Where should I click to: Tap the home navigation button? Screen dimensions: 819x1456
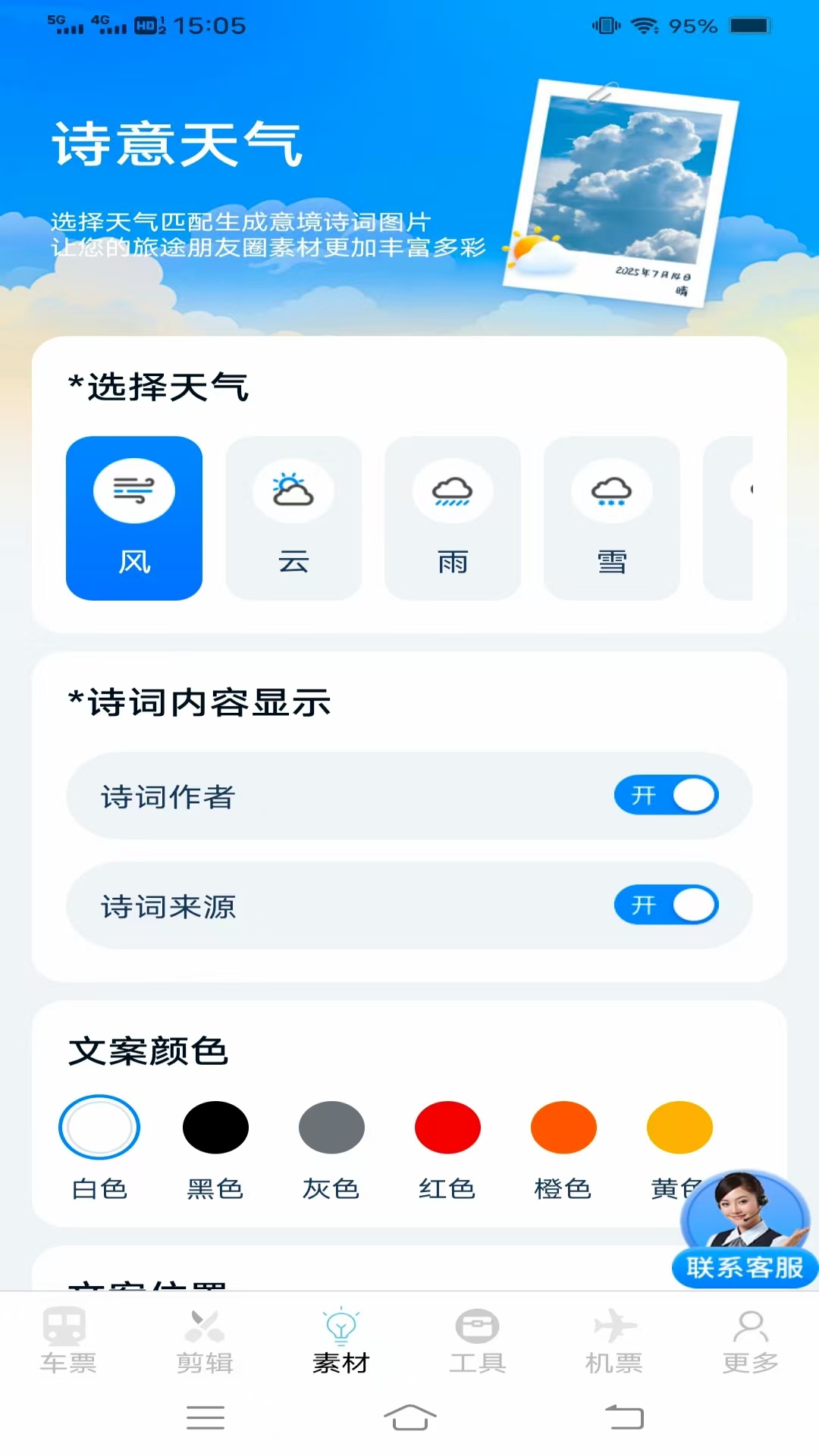(409, 1417)
